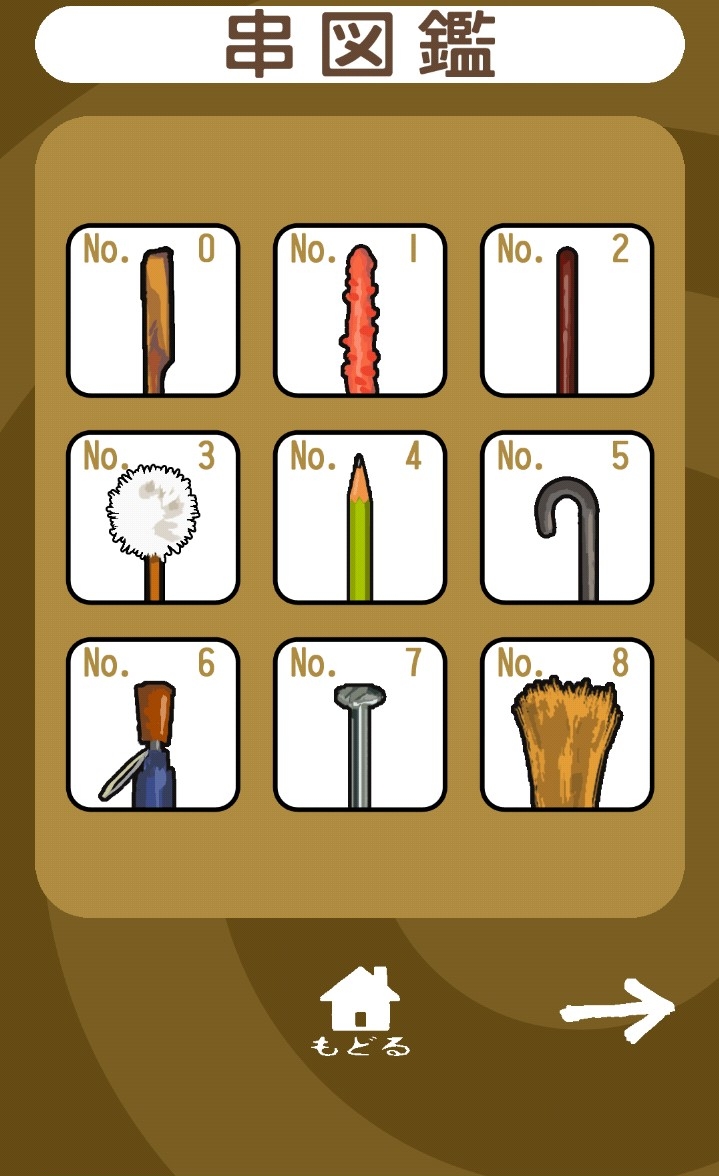
Task: Go to the next page arrow
Action: 617,1010
